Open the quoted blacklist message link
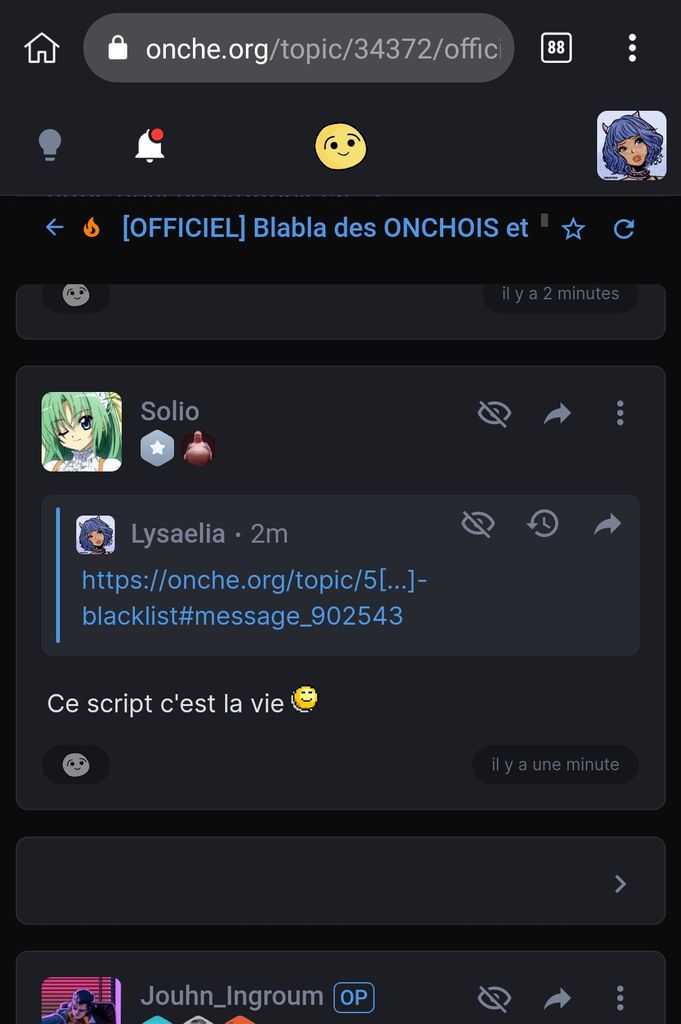 tap(255, 597)
